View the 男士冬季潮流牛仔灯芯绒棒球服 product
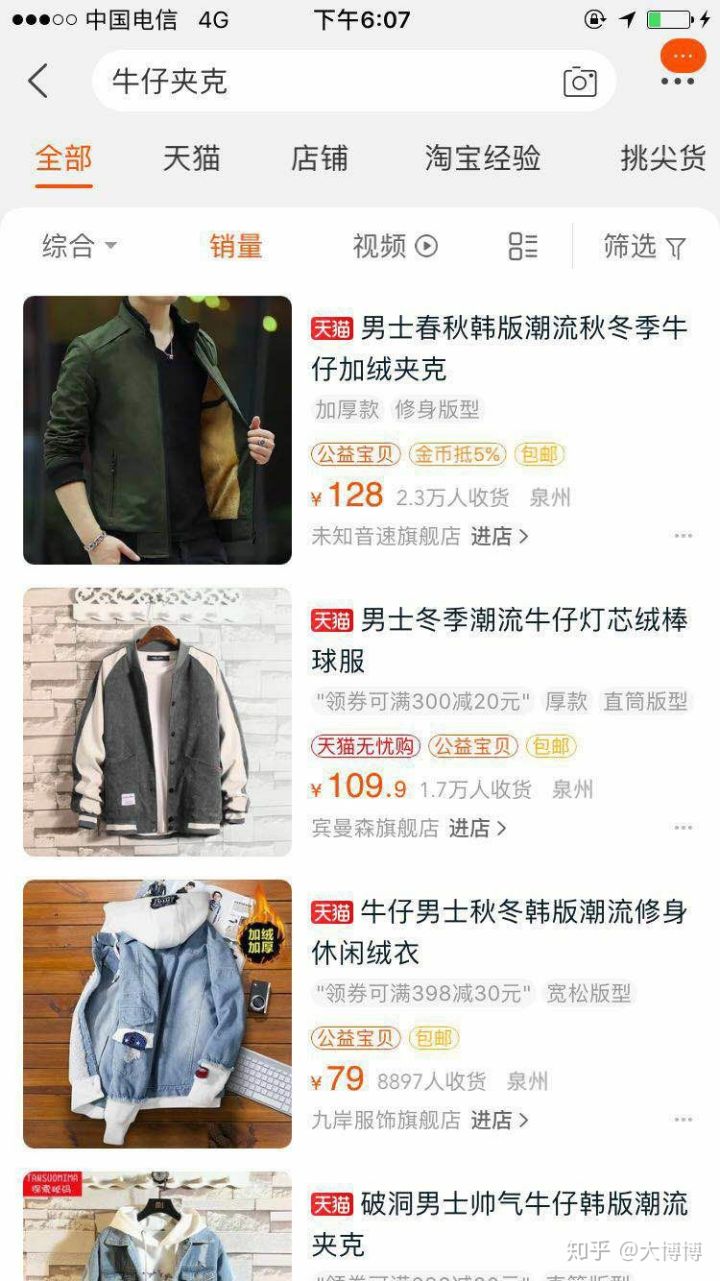The height and width of the screenshot is (1281, 720). coord(499,640)
